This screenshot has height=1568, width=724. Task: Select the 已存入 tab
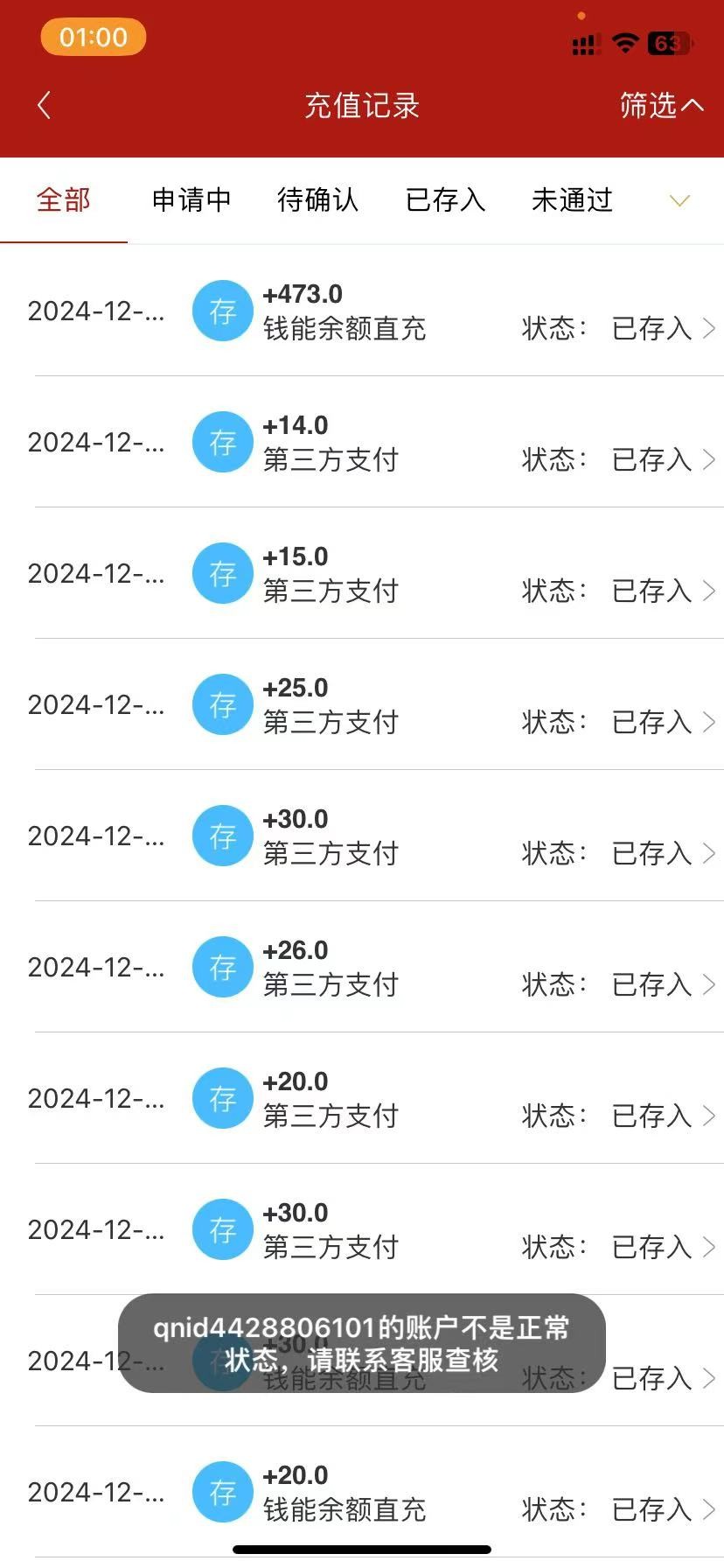click(x=445, y=199)
